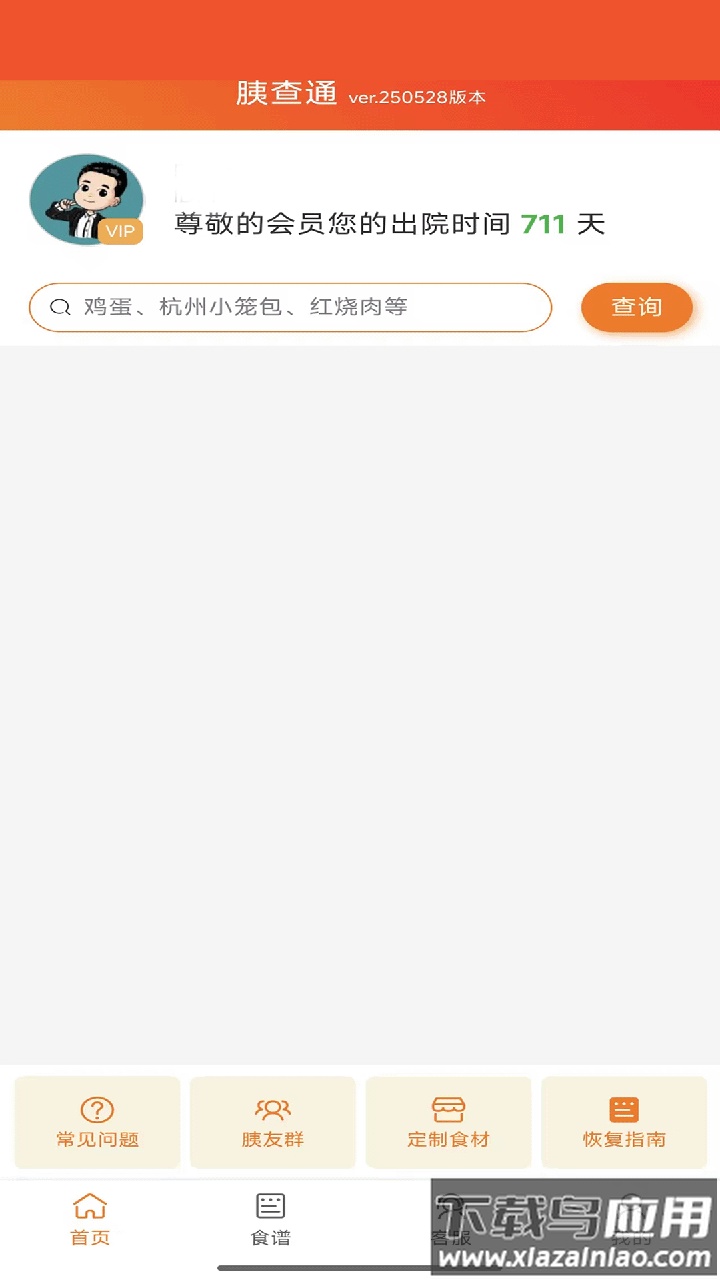Viewport: 720px width, 1280px height.
Task: Select the 首页 home icon
Action: tap(89, 1205)
